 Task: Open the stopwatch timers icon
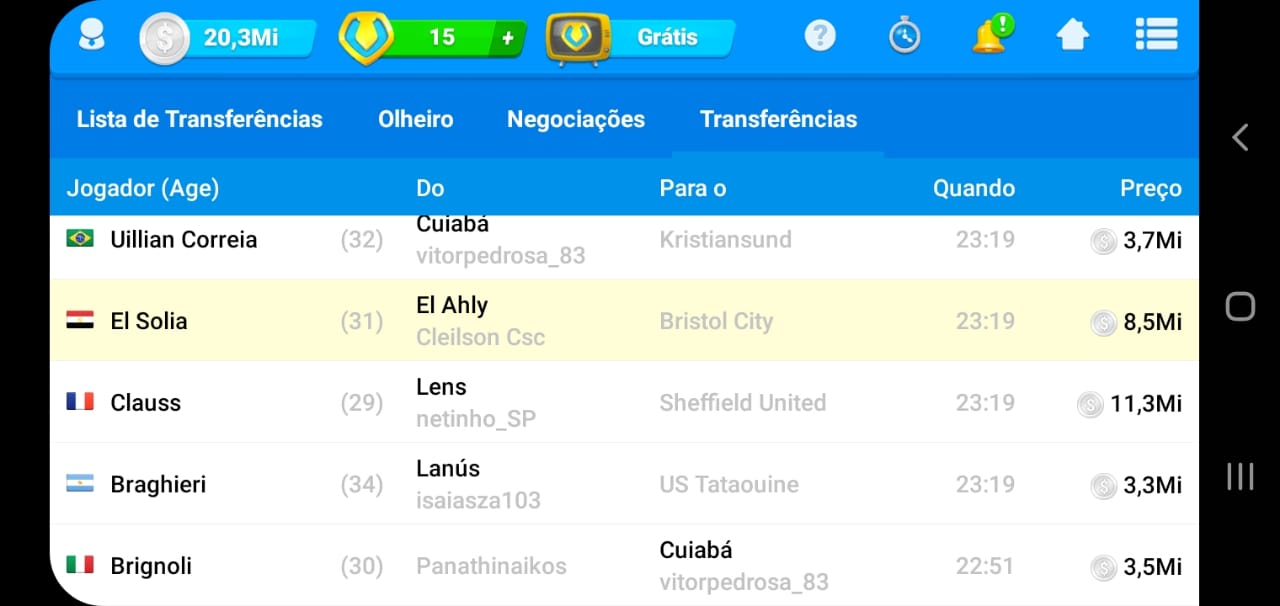[904, 37]
